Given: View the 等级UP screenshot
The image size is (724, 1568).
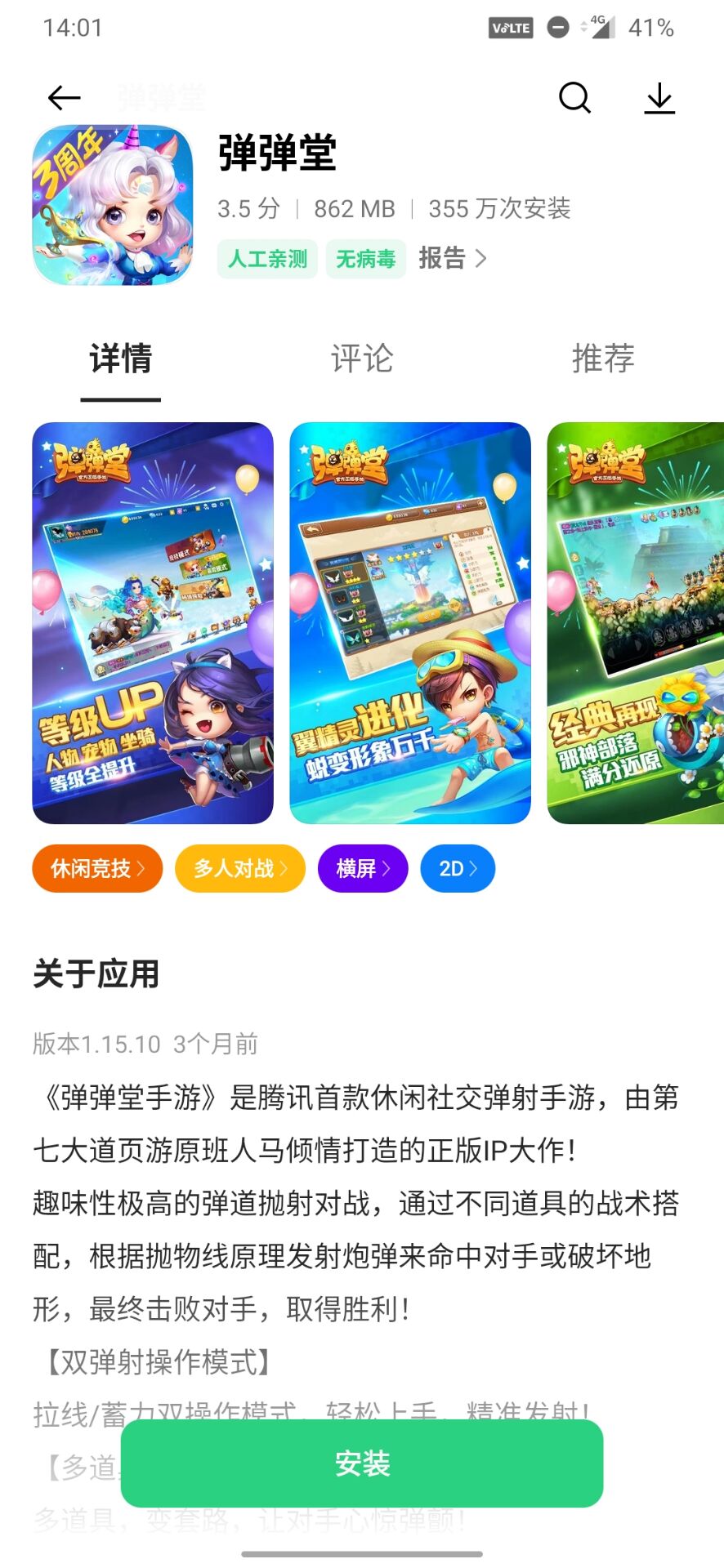Looking at the screenshot, I should [x=153, y=623].
